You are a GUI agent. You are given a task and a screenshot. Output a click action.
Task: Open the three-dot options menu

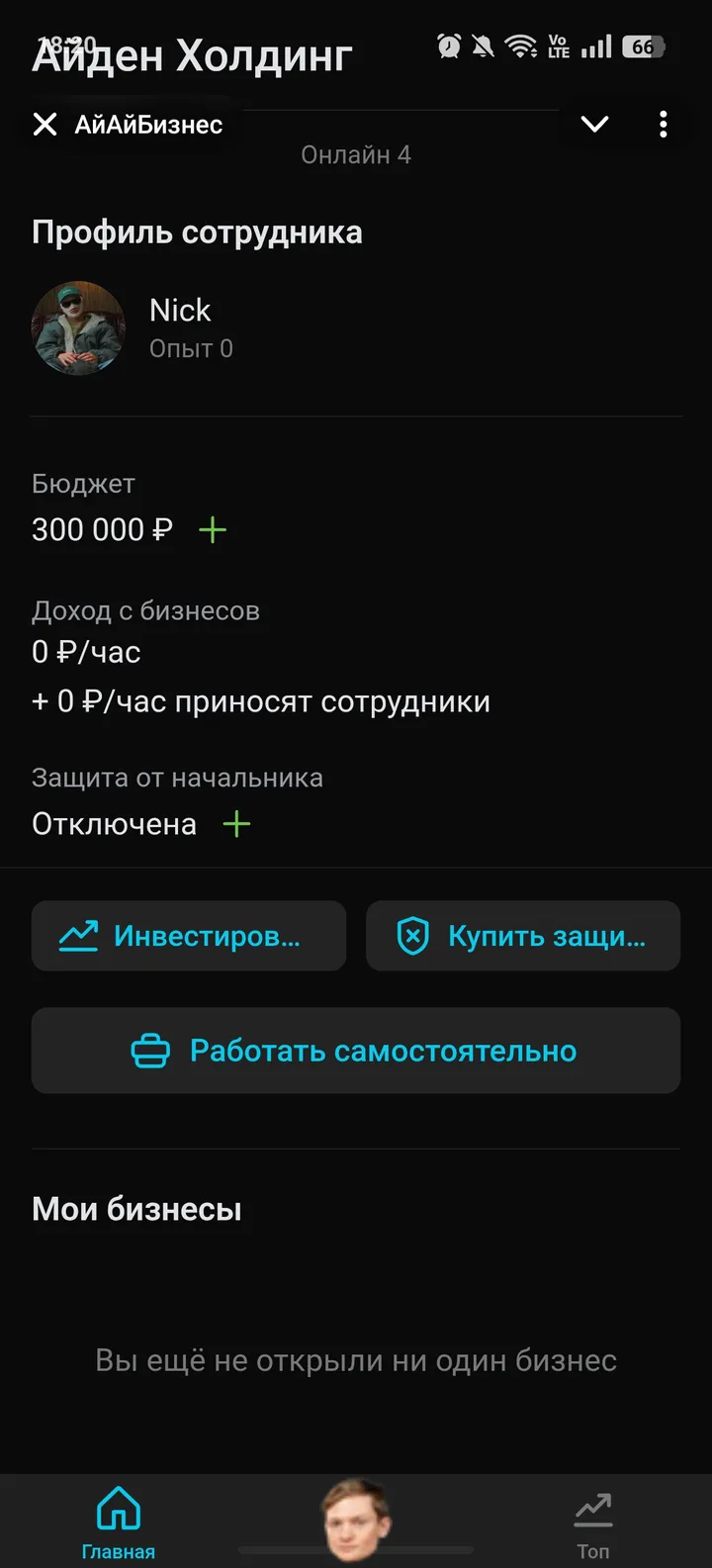[x=663, y=124]
